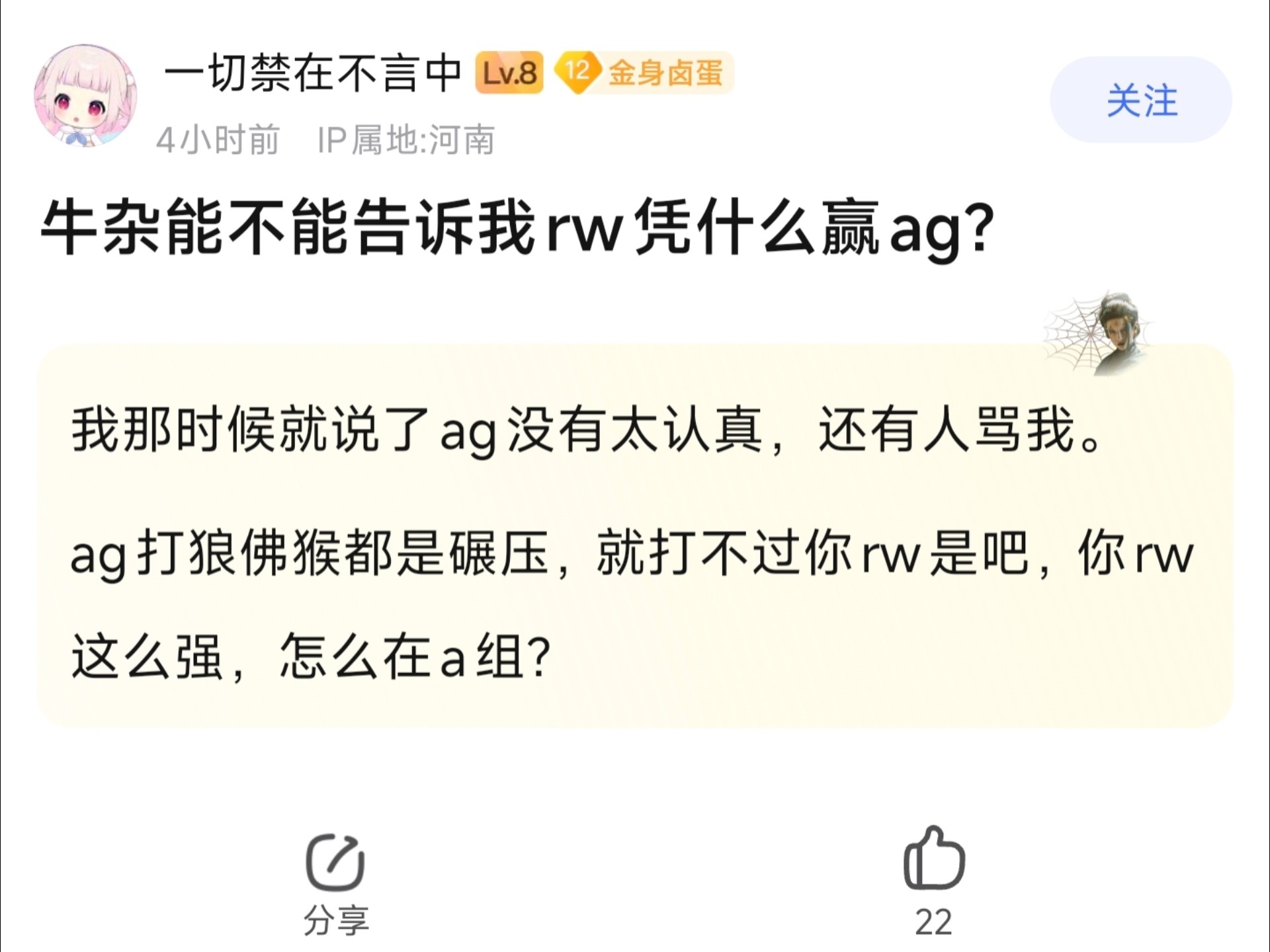The height and width of the screenshot is (952, 1270).
Task: Open username 一切禁在不言中 profile
Action: coord(312,73)
